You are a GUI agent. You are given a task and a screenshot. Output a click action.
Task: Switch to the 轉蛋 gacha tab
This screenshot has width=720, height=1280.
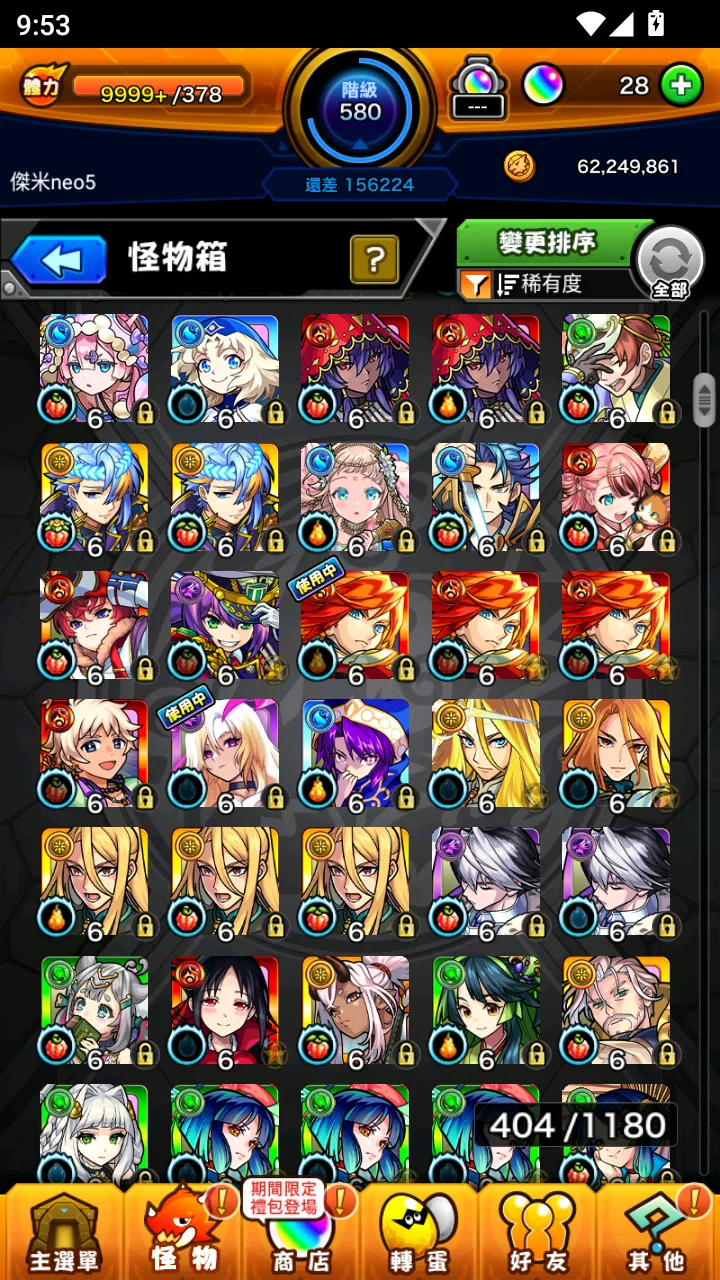point(418,1232)
